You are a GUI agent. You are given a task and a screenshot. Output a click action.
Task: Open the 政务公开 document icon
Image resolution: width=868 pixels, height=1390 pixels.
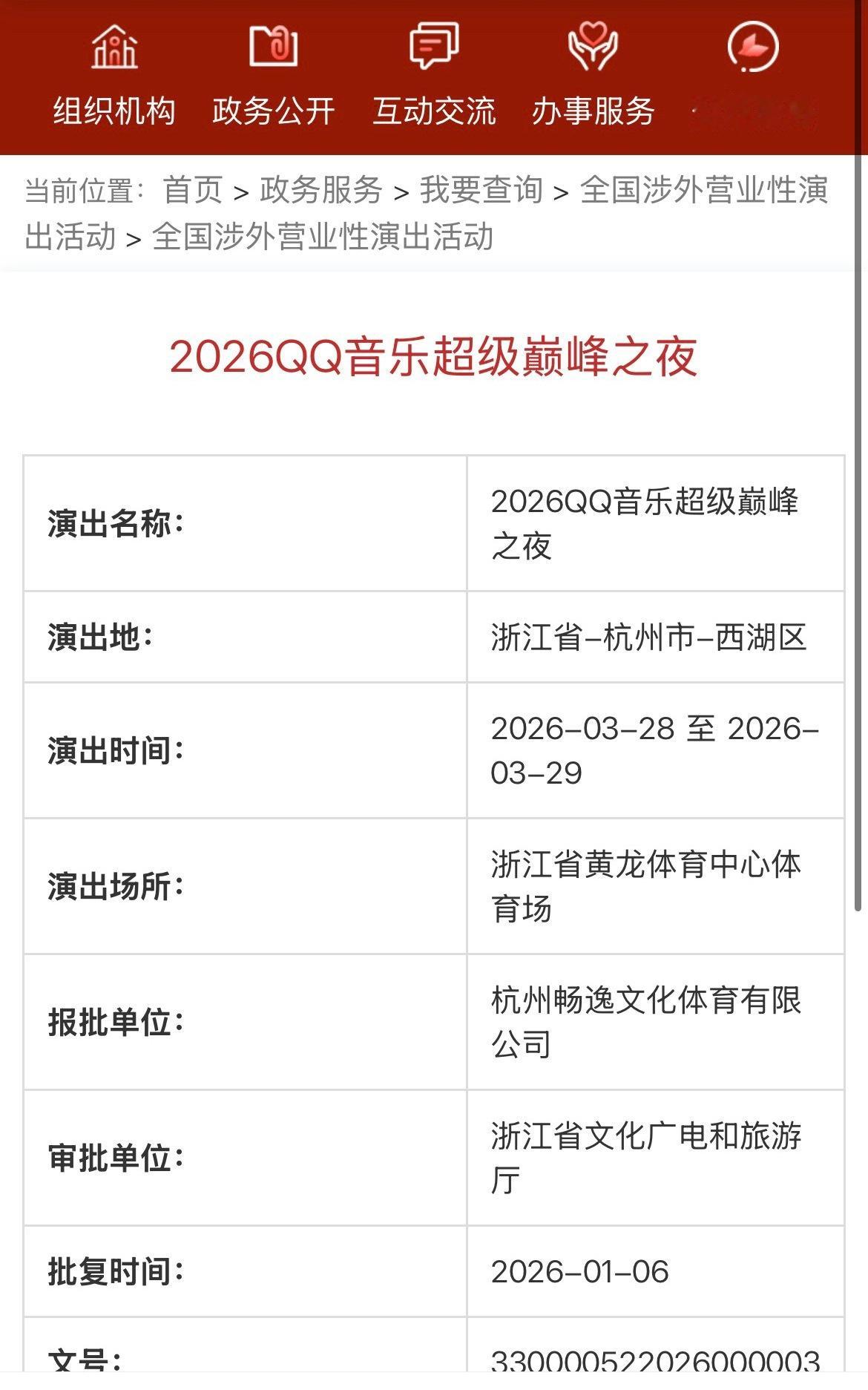point(272,47)
